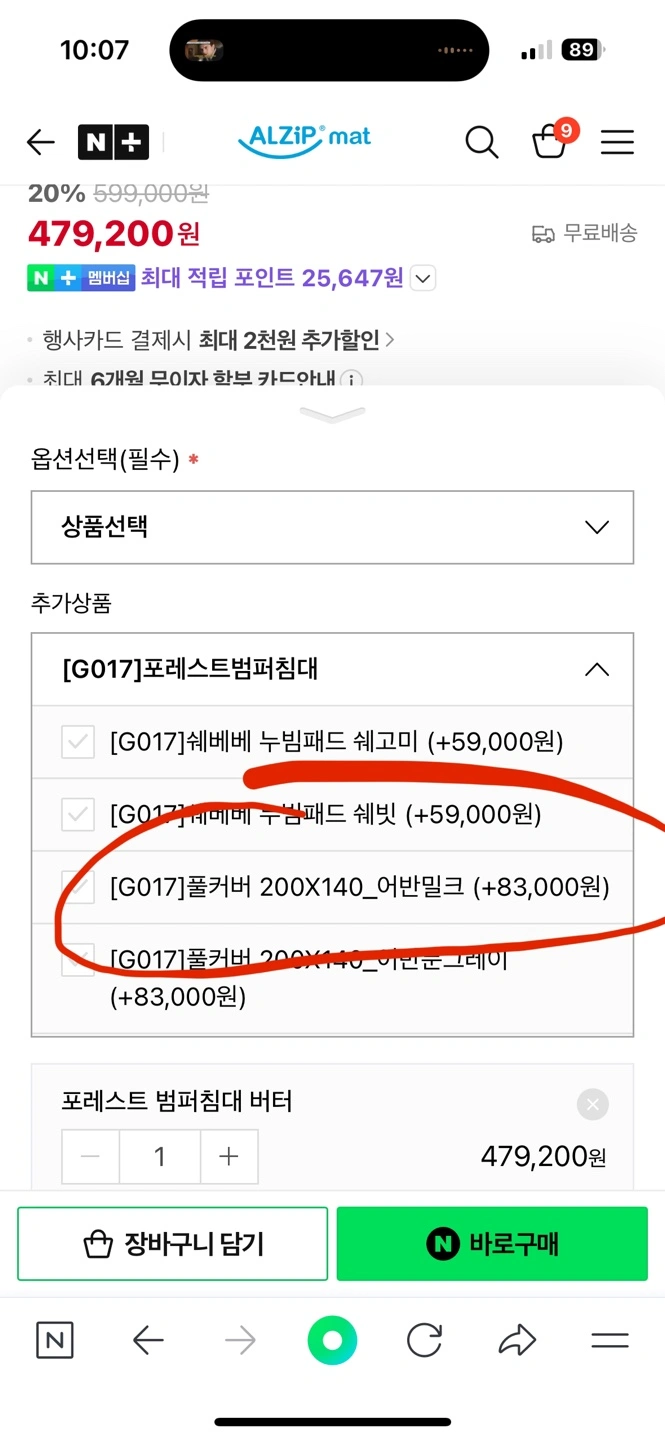Decrease quantity with minus button
Viewport: 665px width, 1440px height.
coord(91,1157)
